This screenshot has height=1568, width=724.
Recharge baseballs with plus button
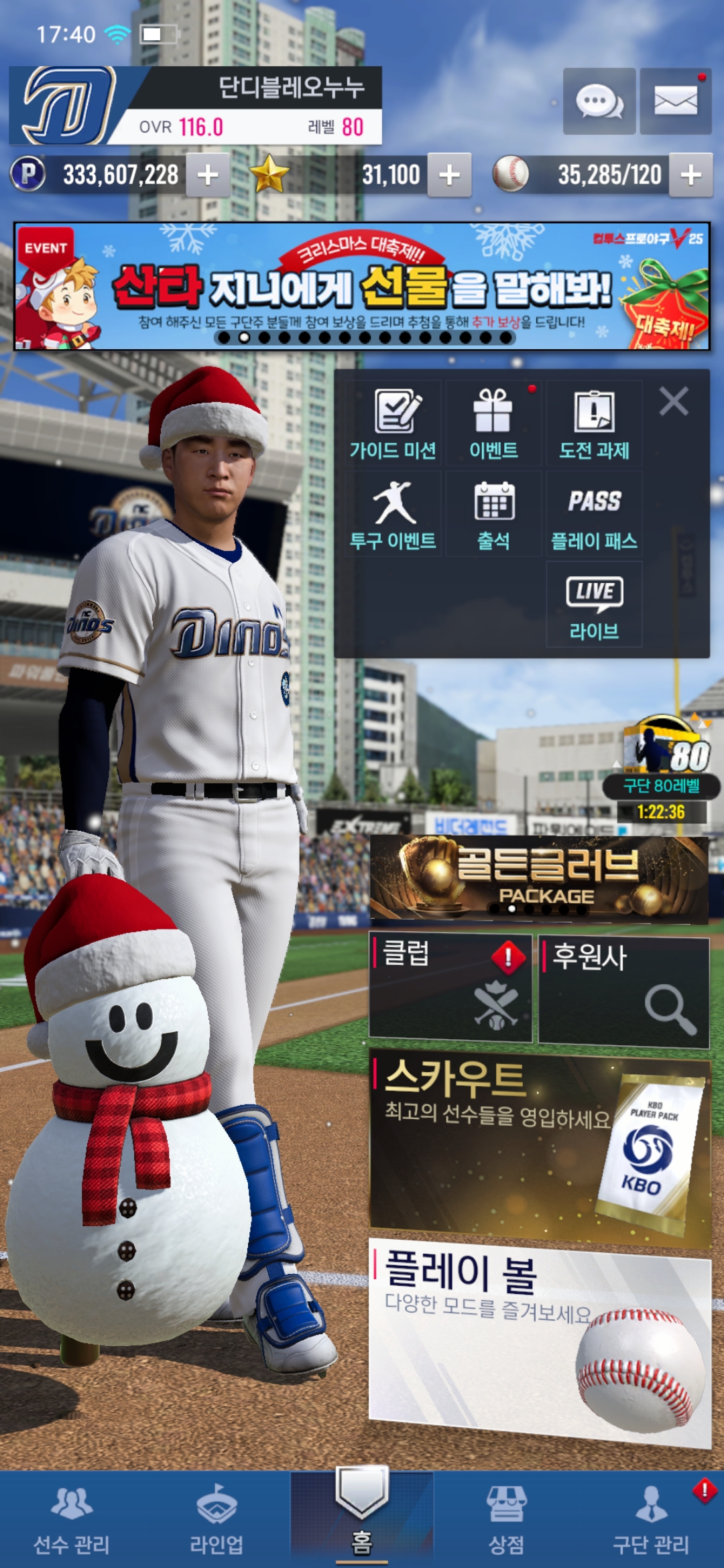click(690, 176)
